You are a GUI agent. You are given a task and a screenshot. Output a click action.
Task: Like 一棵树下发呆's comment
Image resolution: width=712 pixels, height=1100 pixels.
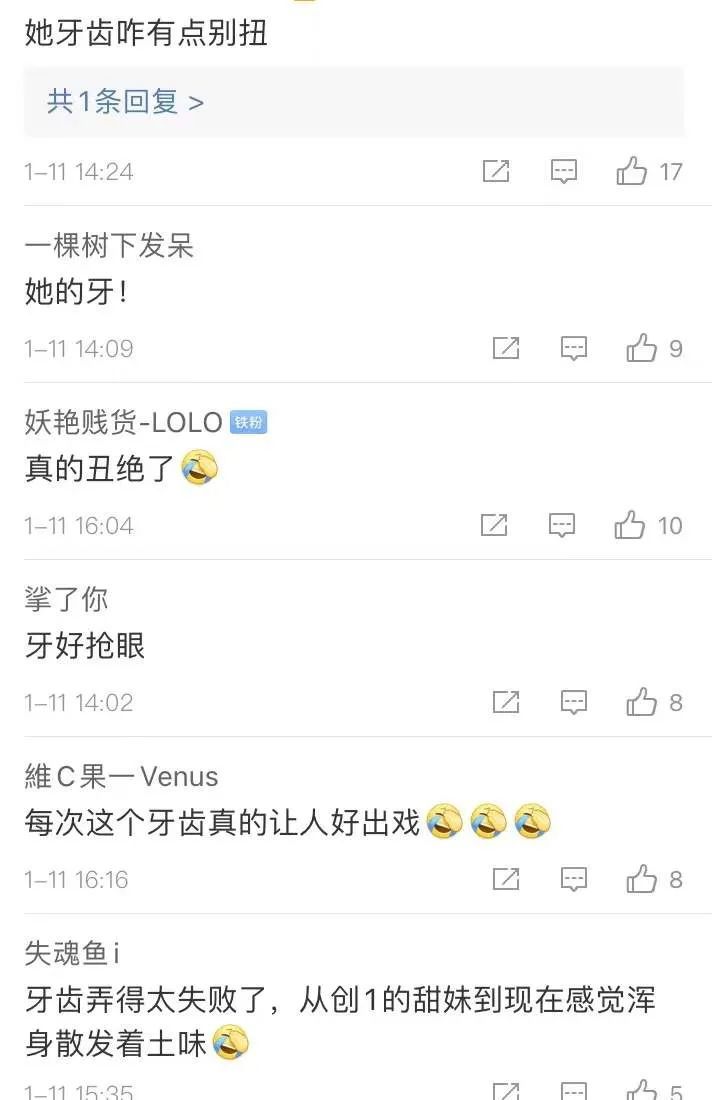tap(641, 348)
